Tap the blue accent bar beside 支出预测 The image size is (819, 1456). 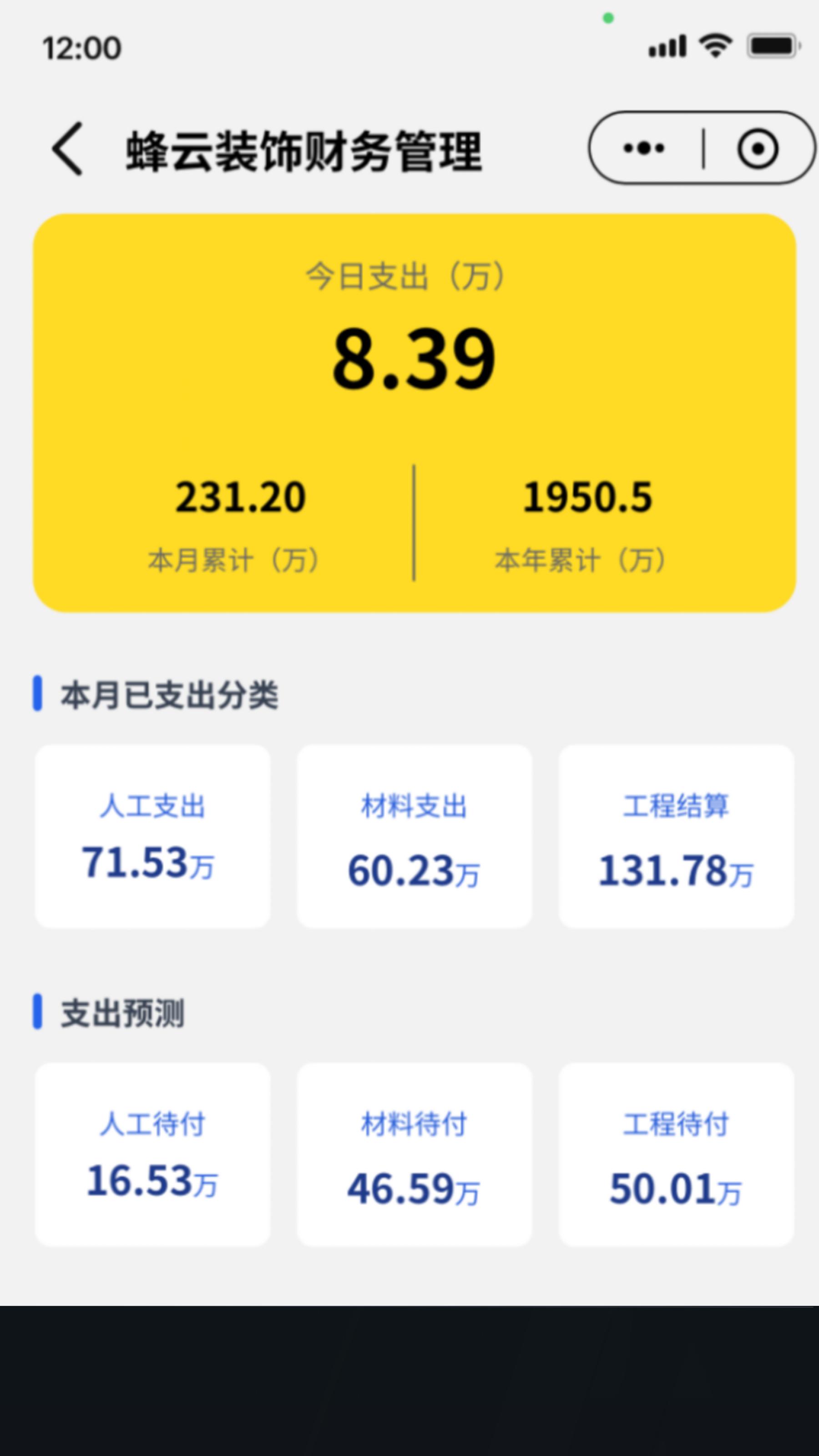pyautogui.click(x=38, y=1016)
